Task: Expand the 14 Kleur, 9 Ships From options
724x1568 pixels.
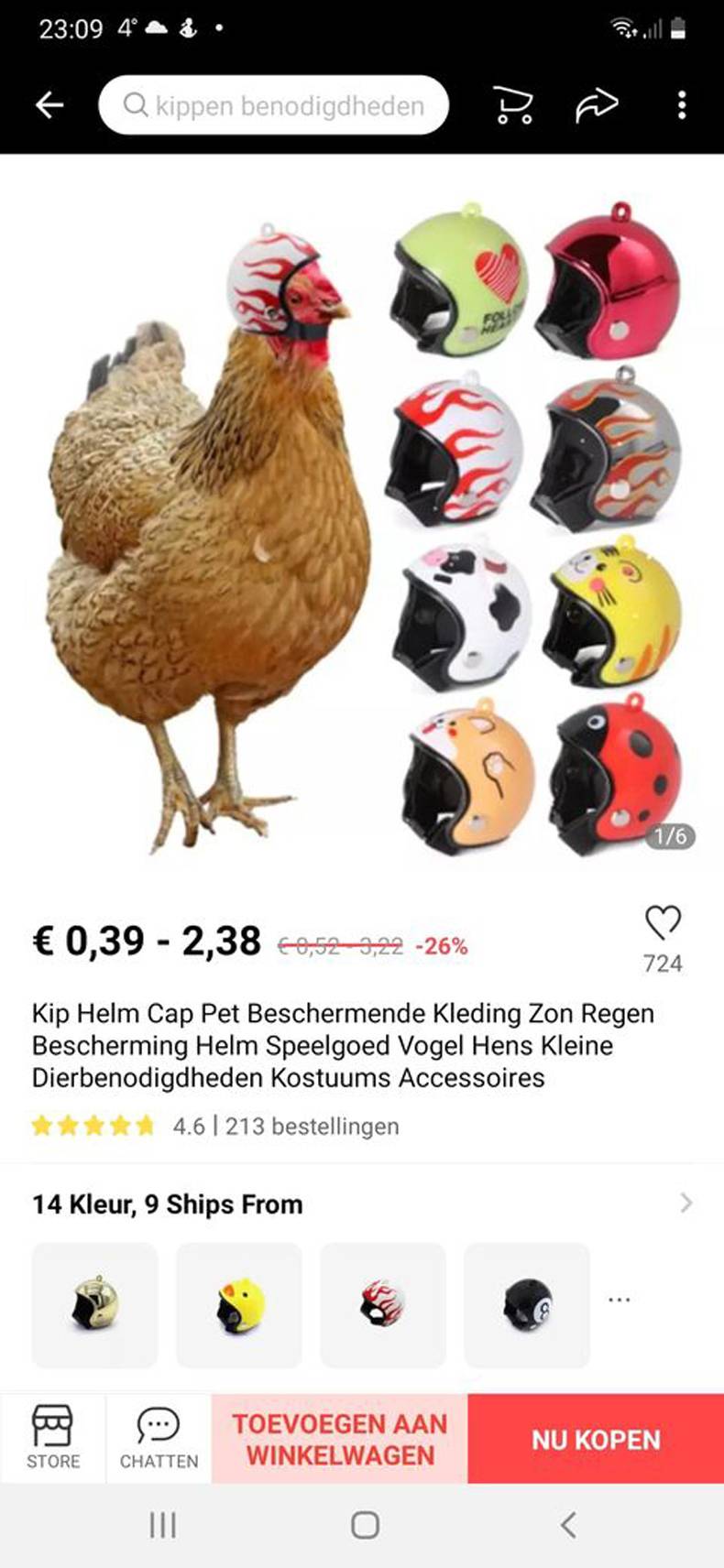Action: pos(362,1203)
